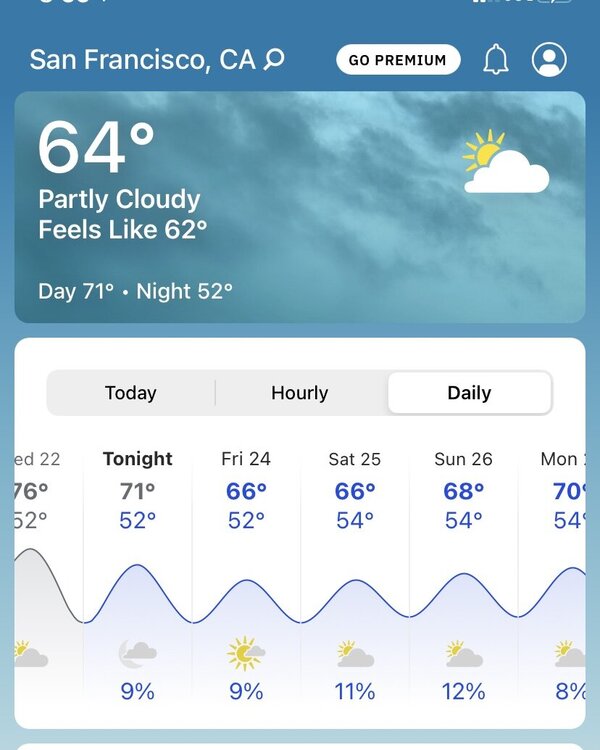Select the Sun 26 forecast column
This screenshot has width=600, height=750.
click(x=464, y=575)
